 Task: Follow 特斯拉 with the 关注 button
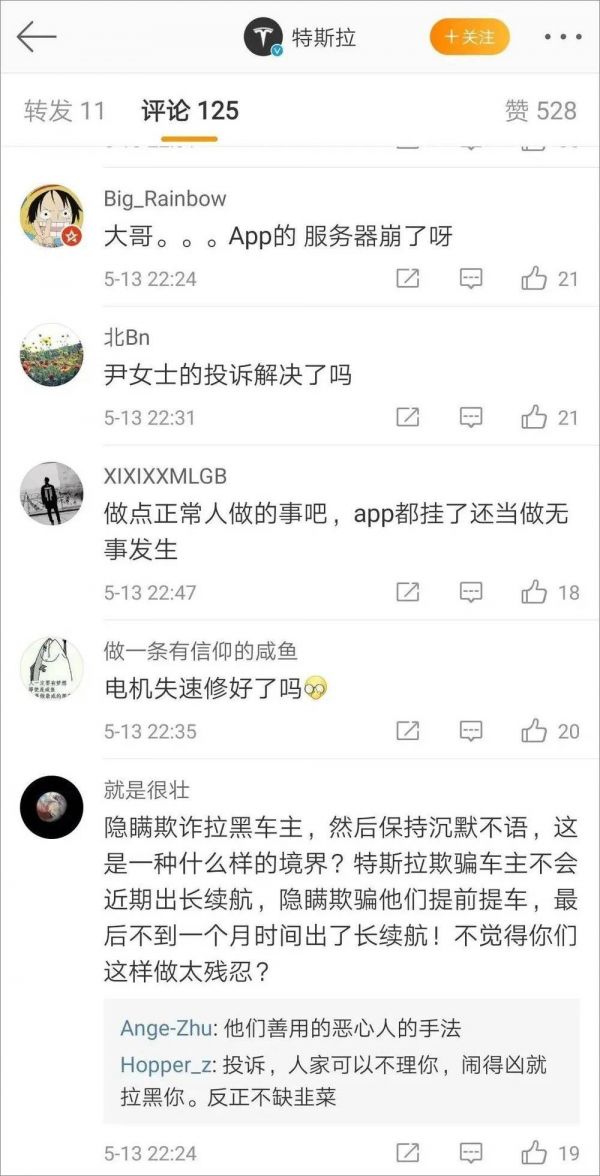[469, 38]
